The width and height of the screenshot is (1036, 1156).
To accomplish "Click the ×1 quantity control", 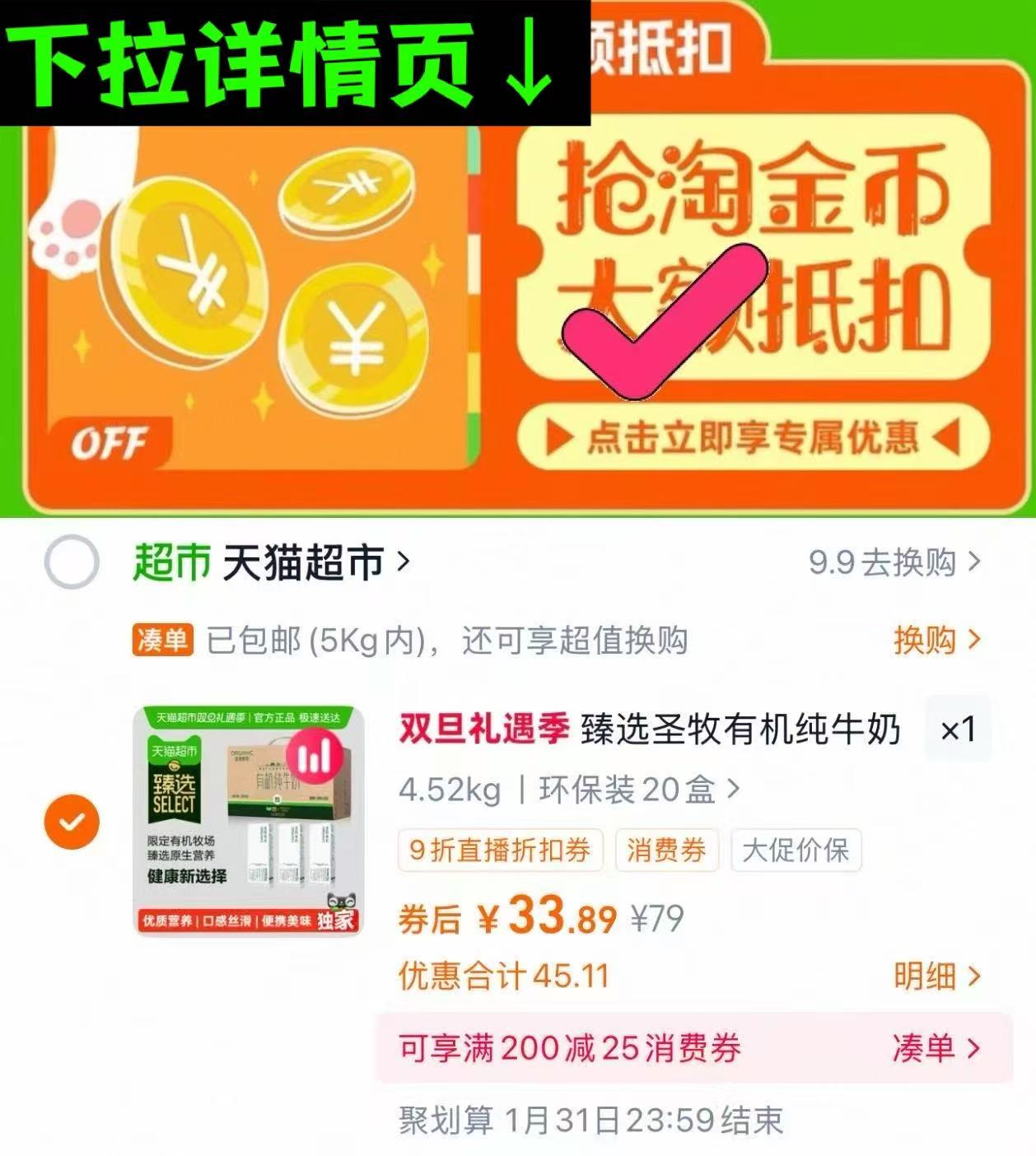I will pyautogui.click(x=959, y=730).
